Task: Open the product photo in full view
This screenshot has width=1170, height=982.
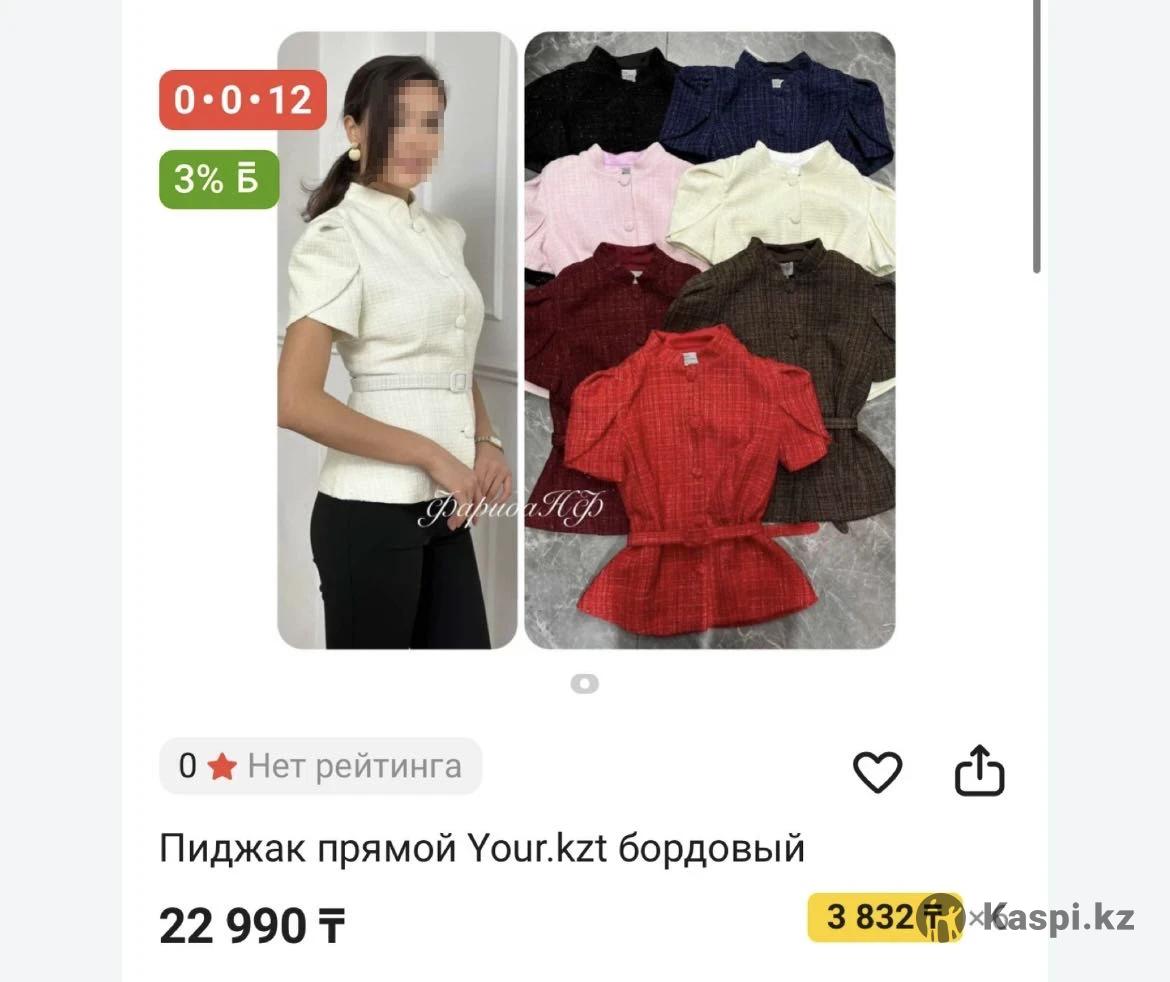Action: [x=586, y=340]
